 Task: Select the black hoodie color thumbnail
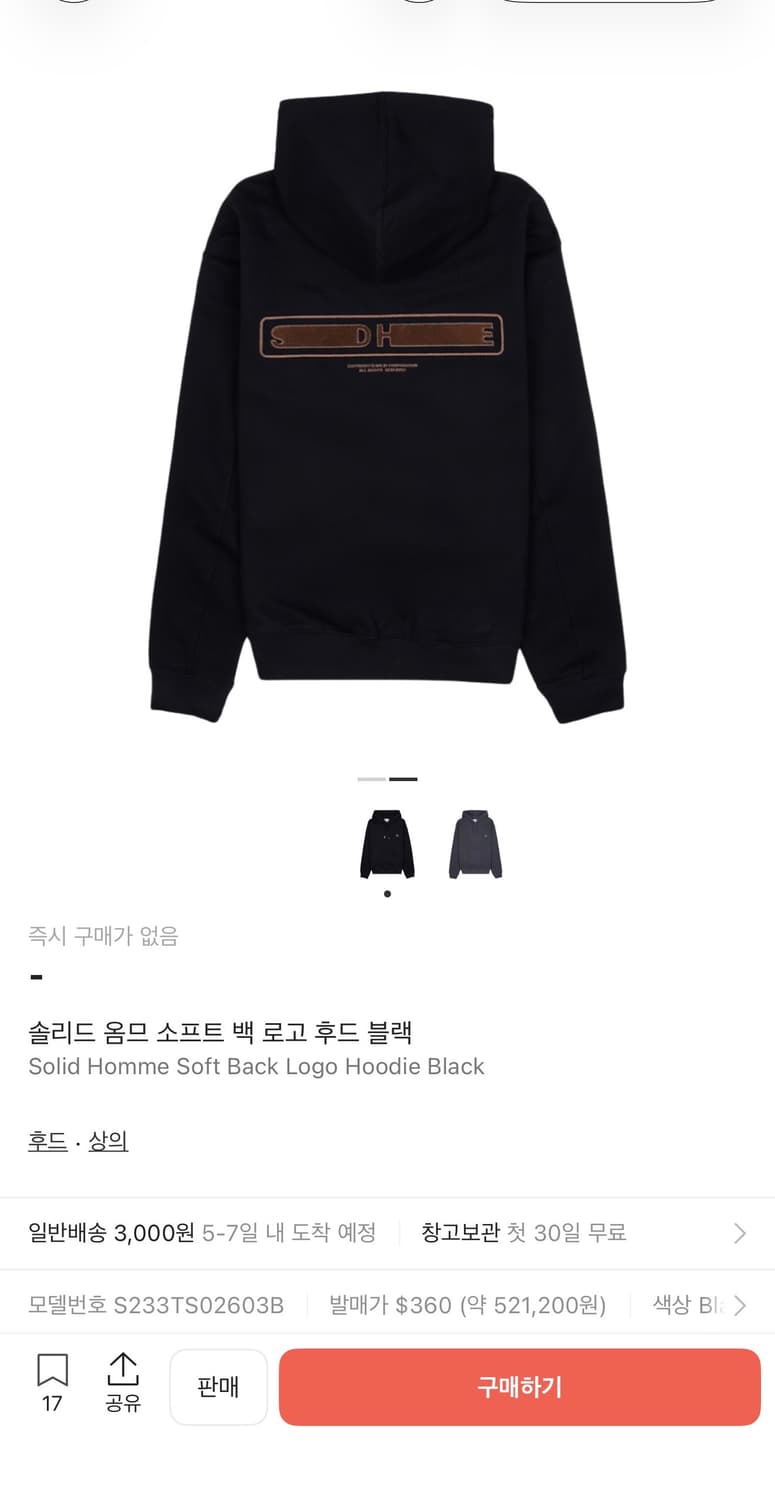click(387, 843)
